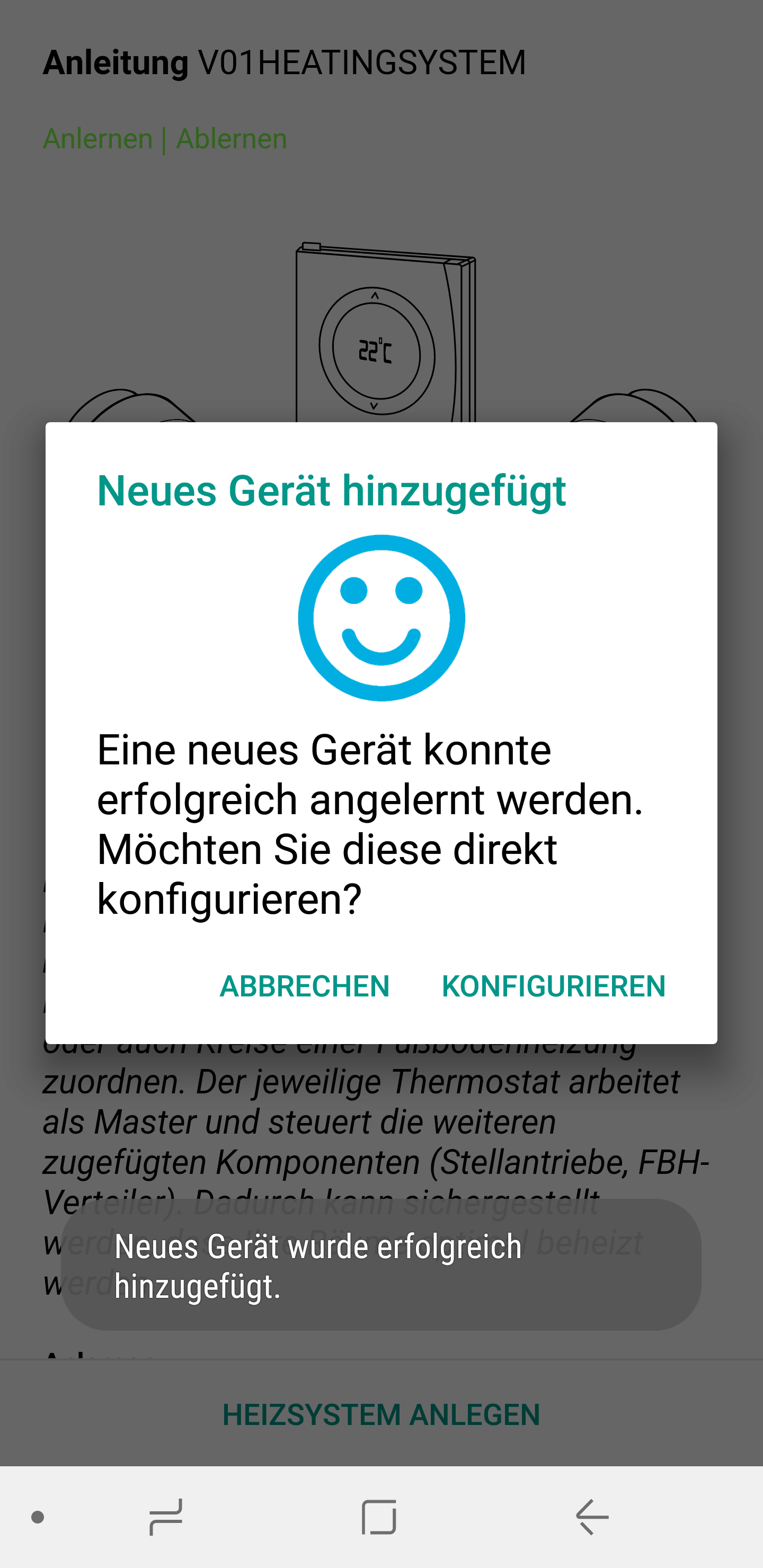The width and height of the screenshot is (763, 1568).
Task: Choose Konfigurieren to configure the new device
Action: click(553, 985)
